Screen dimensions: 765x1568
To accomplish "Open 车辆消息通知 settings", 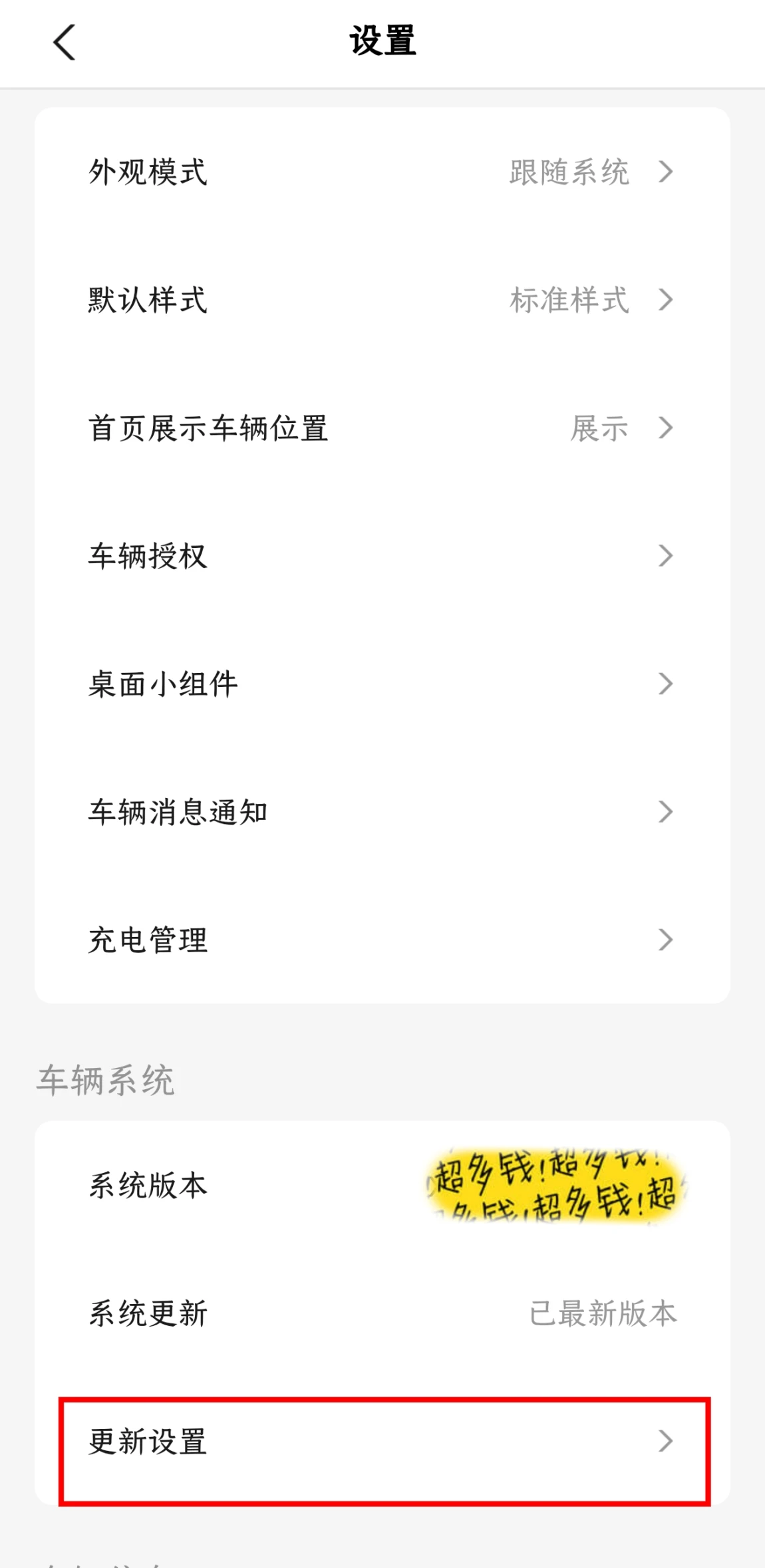I will [382, 812].
